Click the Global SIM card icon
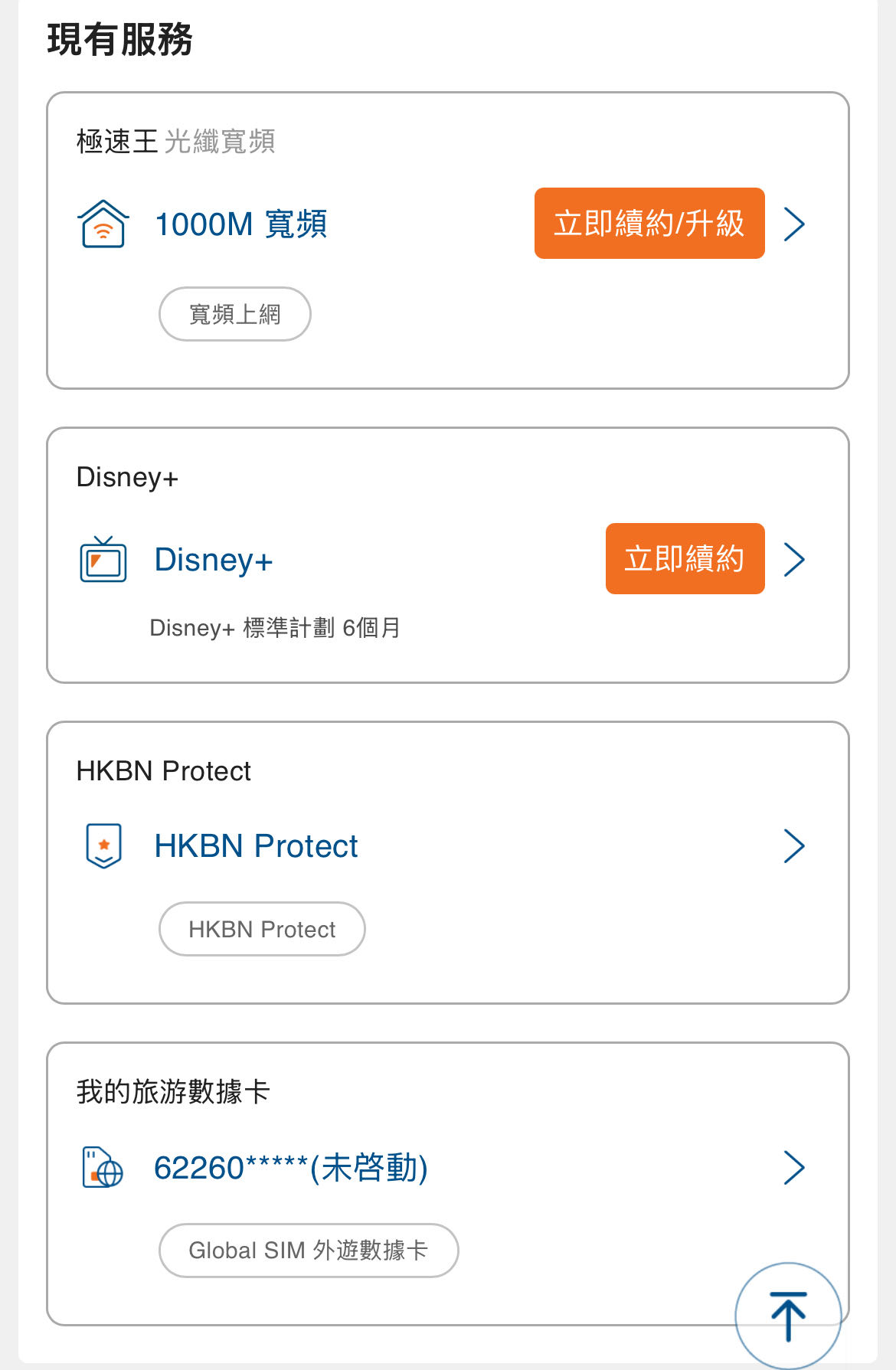 click(x=103, y=1168)
